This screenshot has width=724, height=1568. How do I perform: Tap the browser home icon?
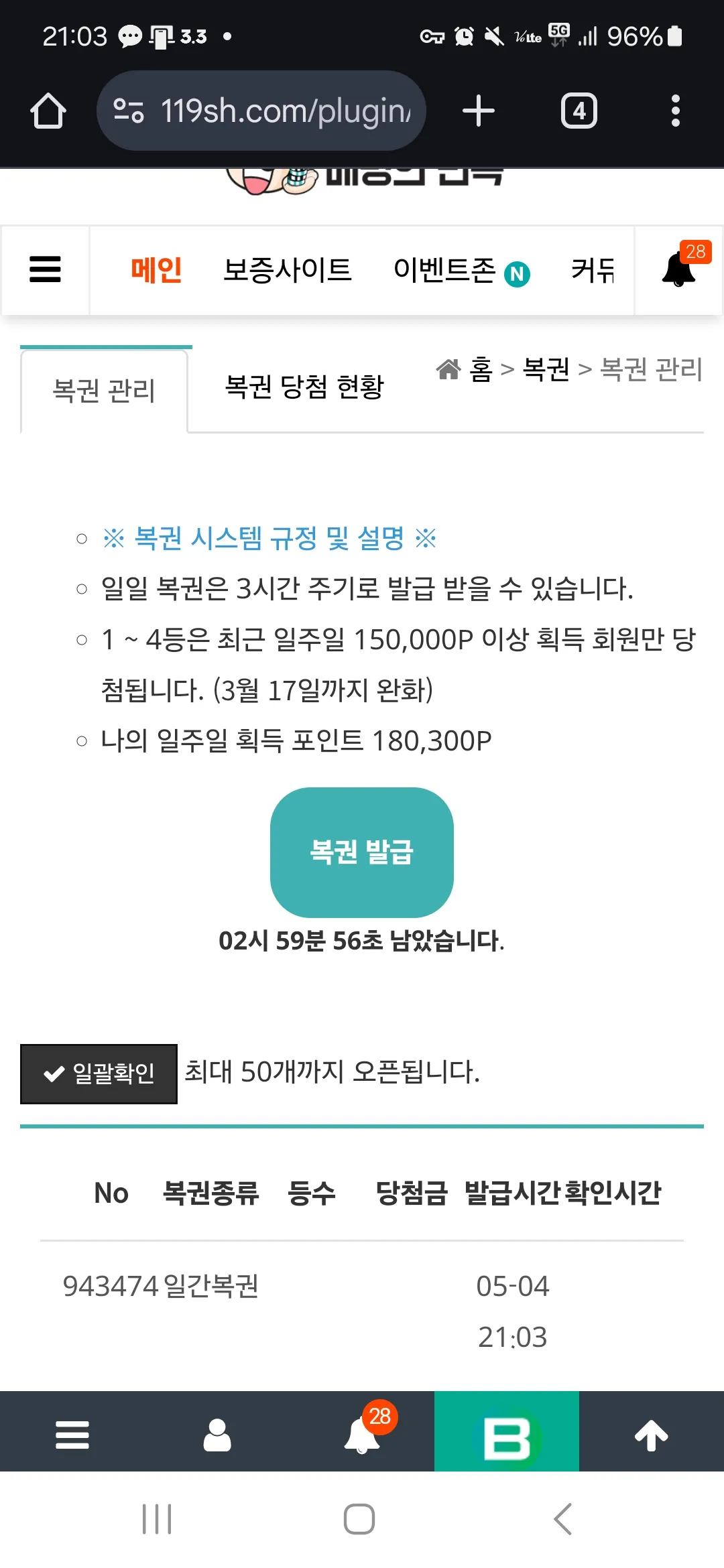[x=48, y=111]
